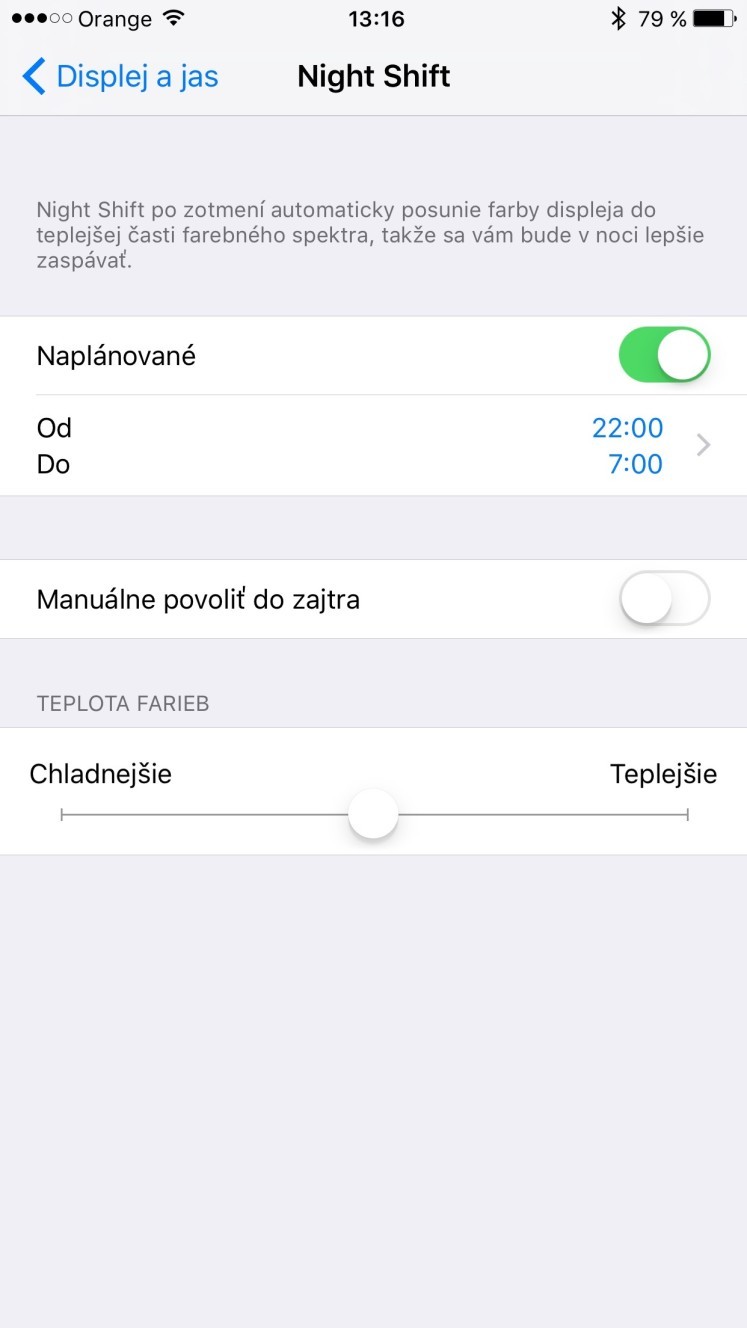Turn off the Naplánované switch
Viewport: 747px width, 1328px height.
[x=664, y=355]
